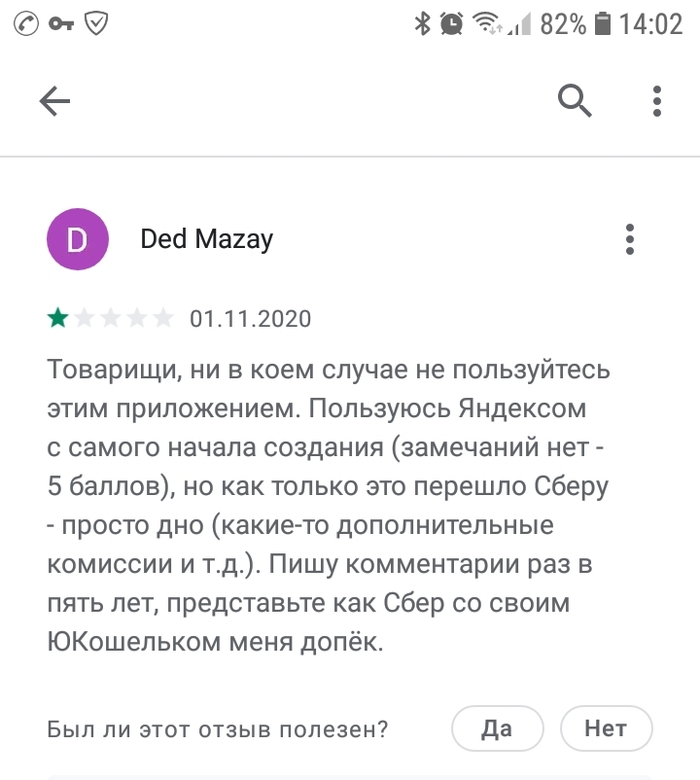700x780 pixels.
Task: Go back using the arrow icon
Action: tap(55, 100)
